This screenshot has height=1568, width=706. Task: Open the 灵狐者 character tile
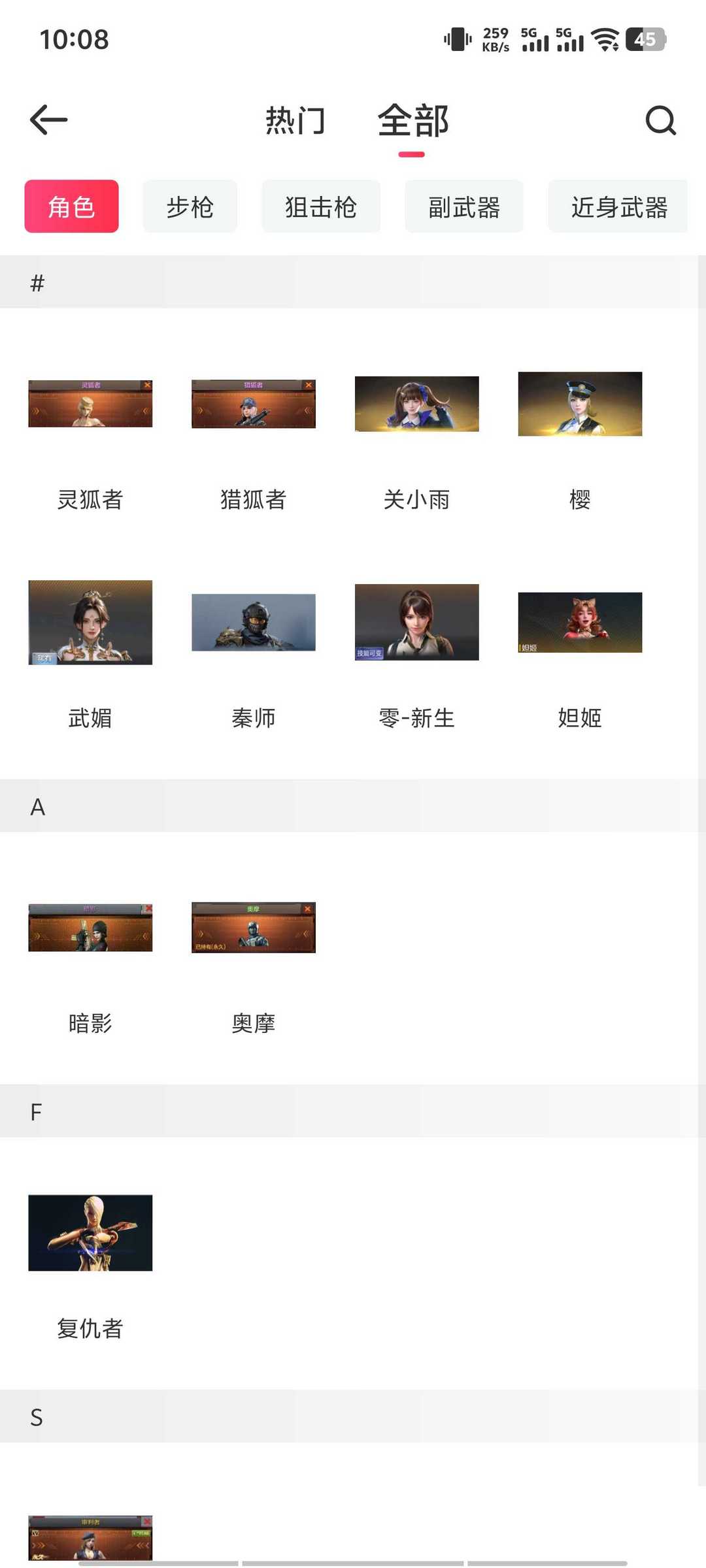tap(90, 444)
